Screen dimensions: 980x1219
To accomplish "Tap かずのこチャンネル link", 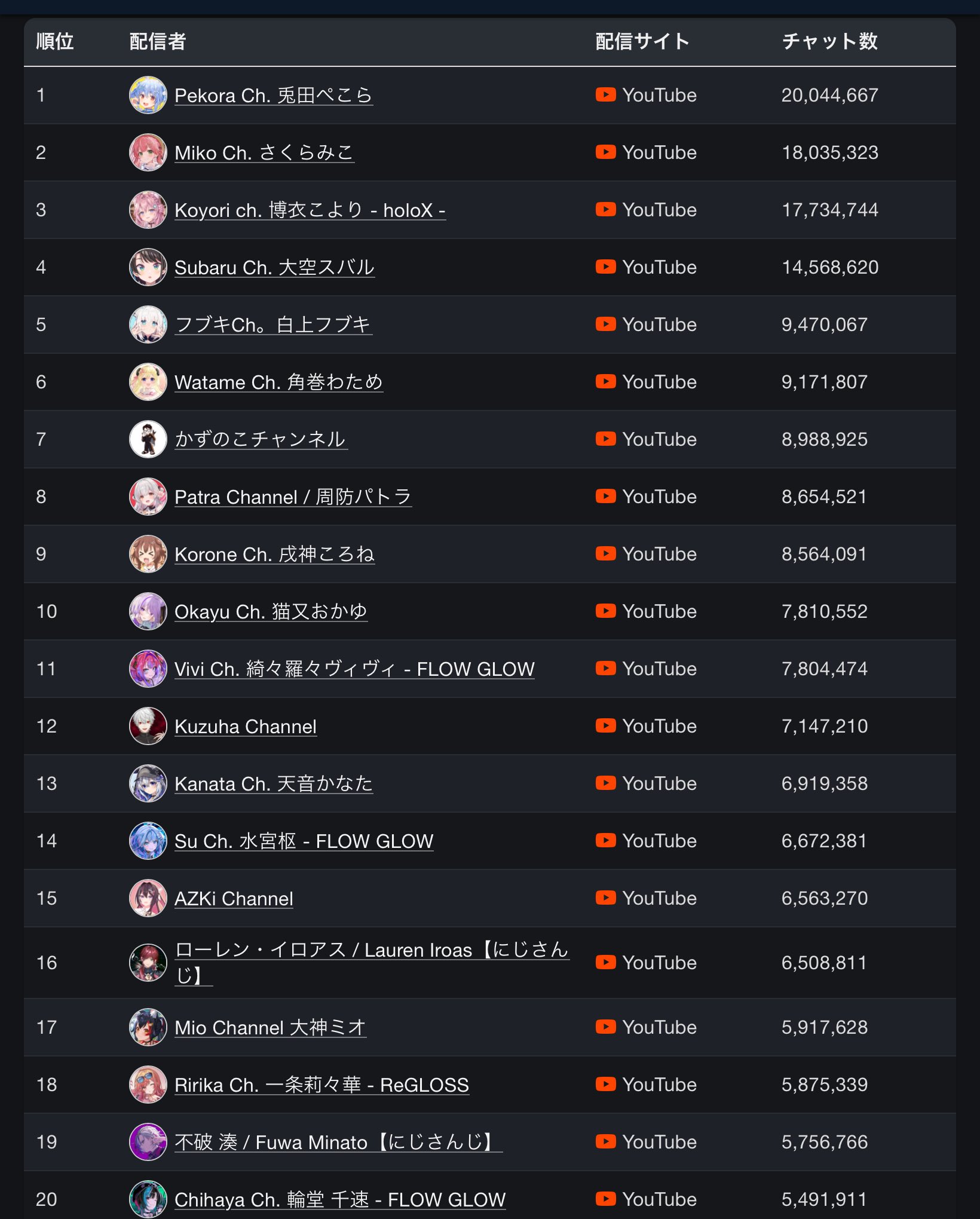I will (261, 440).
